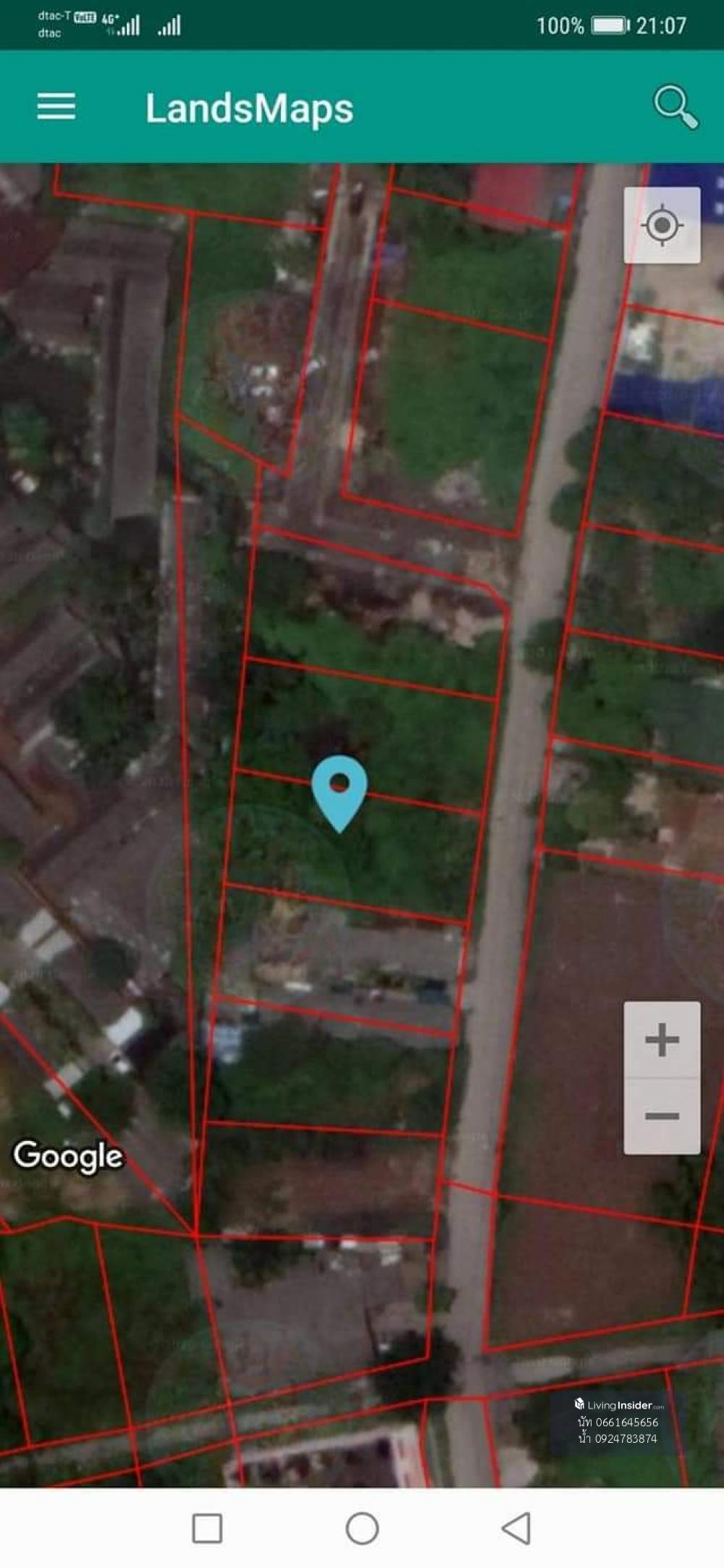Select the blue location pin marker
Viewport: 724px width, 1568px height.
(340, 790)
